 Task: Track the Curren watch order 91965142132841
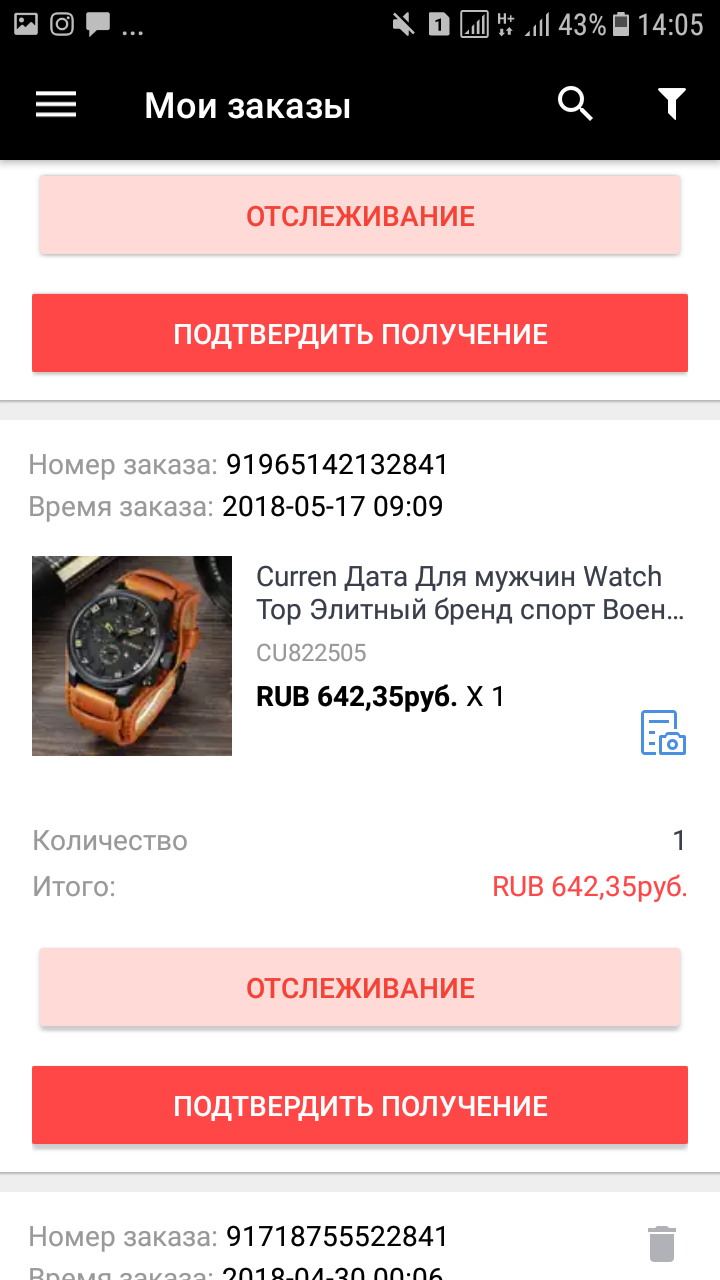click(x=360, y=988)
